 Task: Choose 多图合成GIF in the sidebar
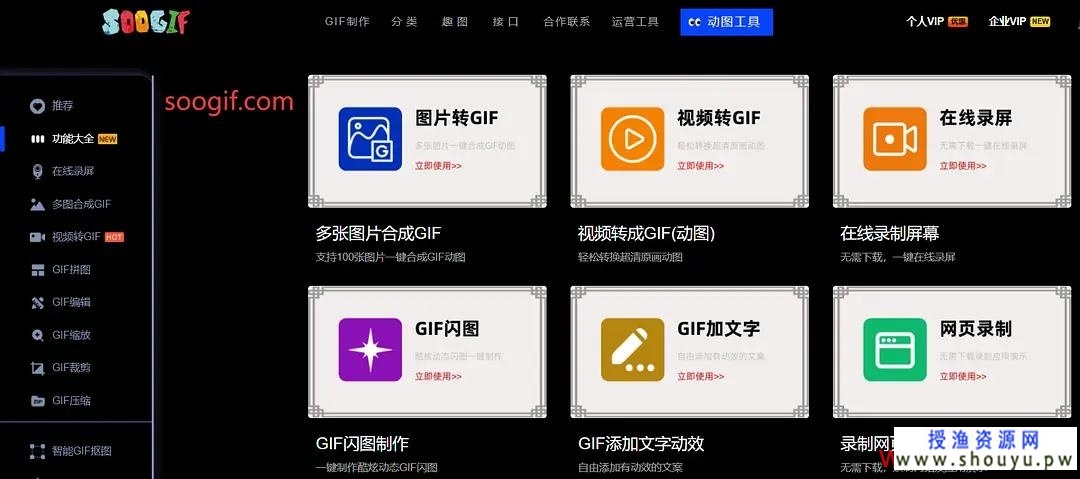tap(80, 204)
